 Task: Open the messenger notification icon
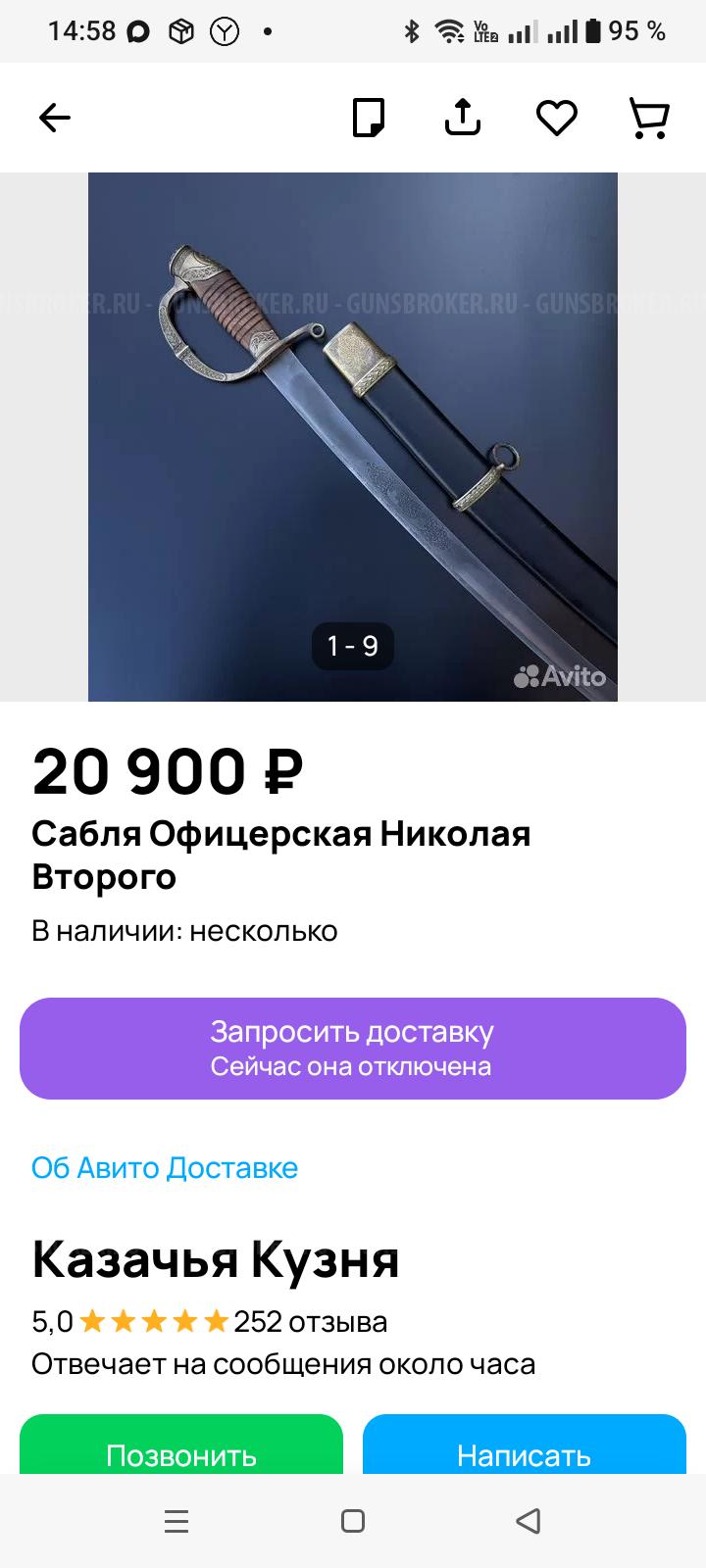pyautogui.click(x=137, y=30)
